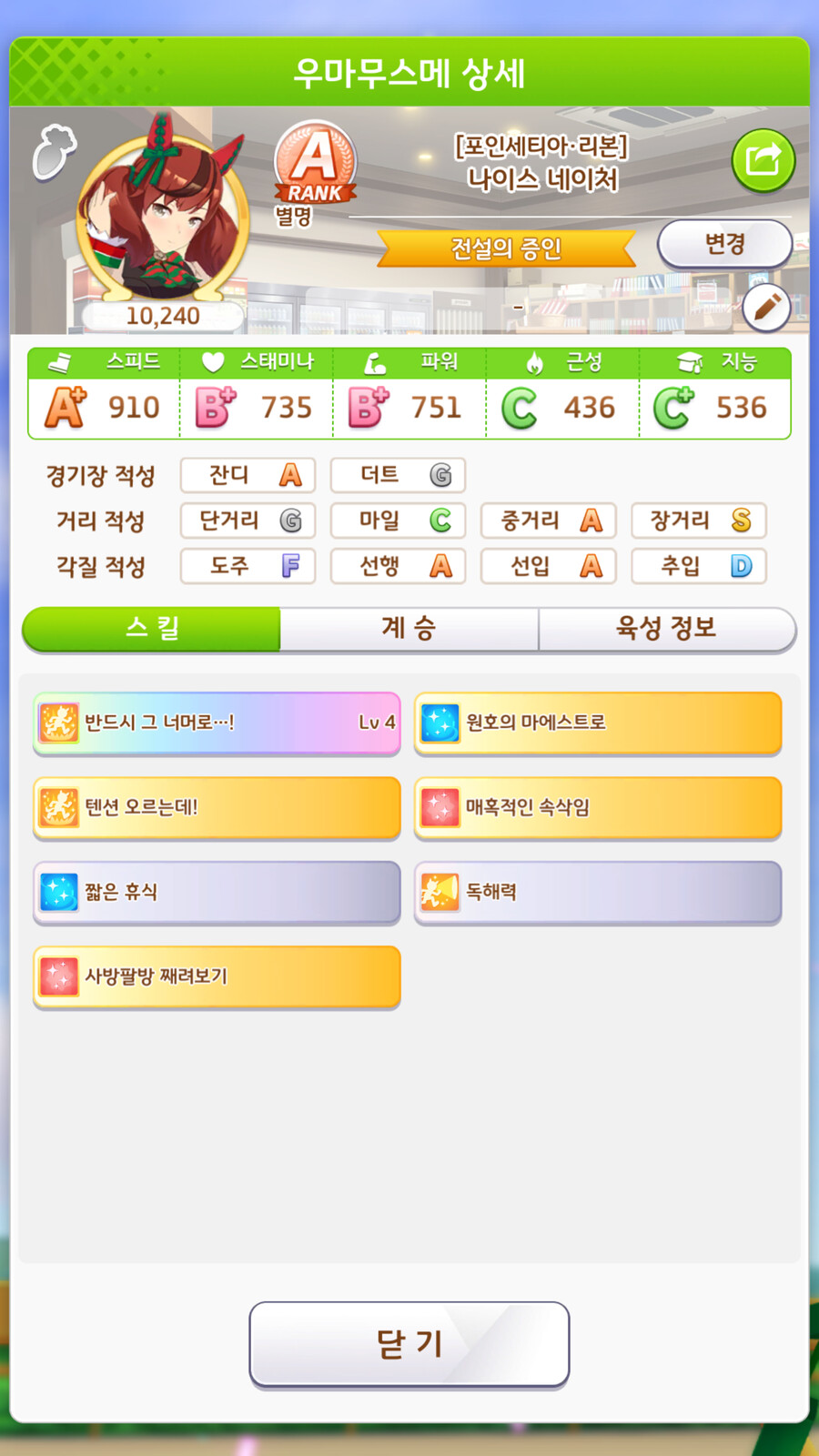The height and width of the screenshot is (1456, 819).
Task: Tap the 변경 button
Action: 724,244
